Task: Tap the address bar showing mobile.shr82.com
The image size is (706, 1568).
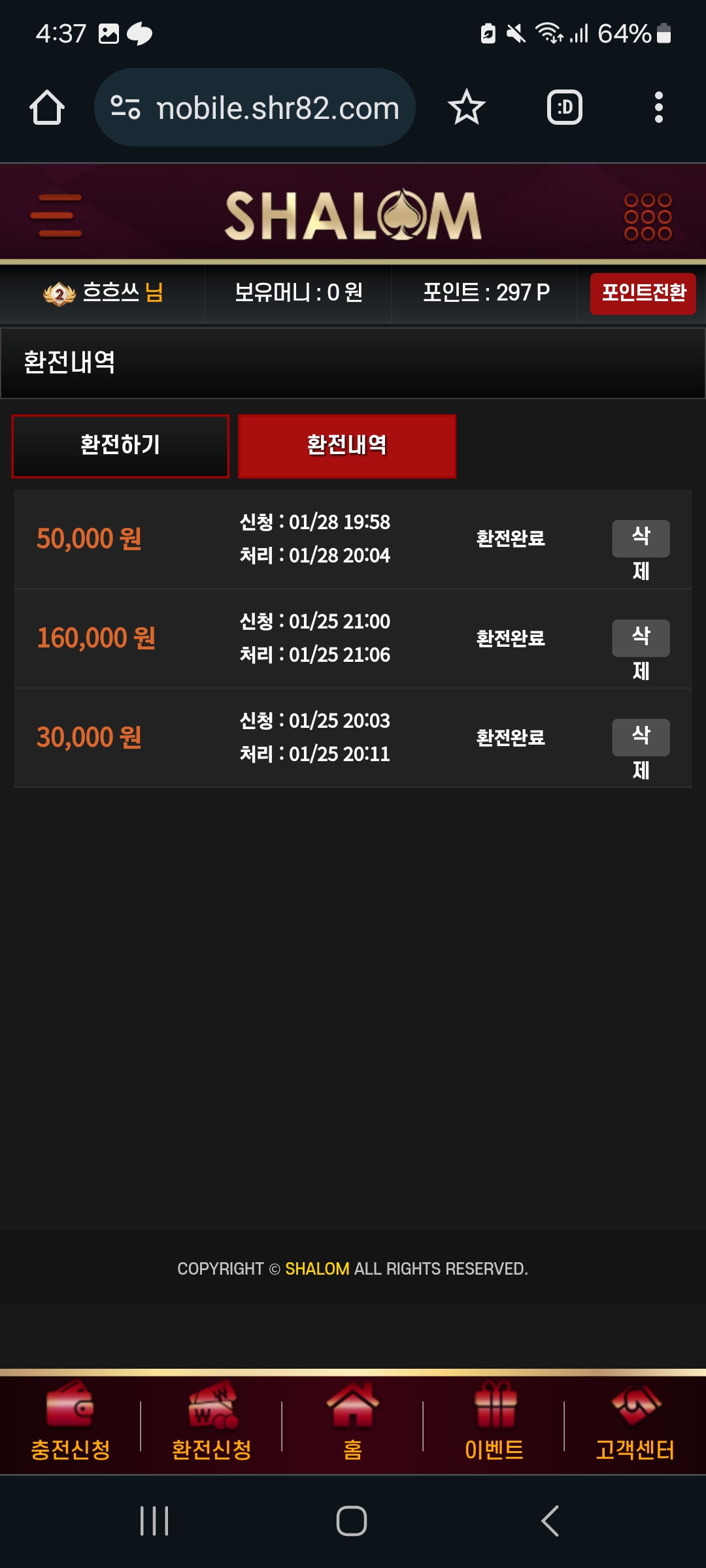Action: pos(255,108)
